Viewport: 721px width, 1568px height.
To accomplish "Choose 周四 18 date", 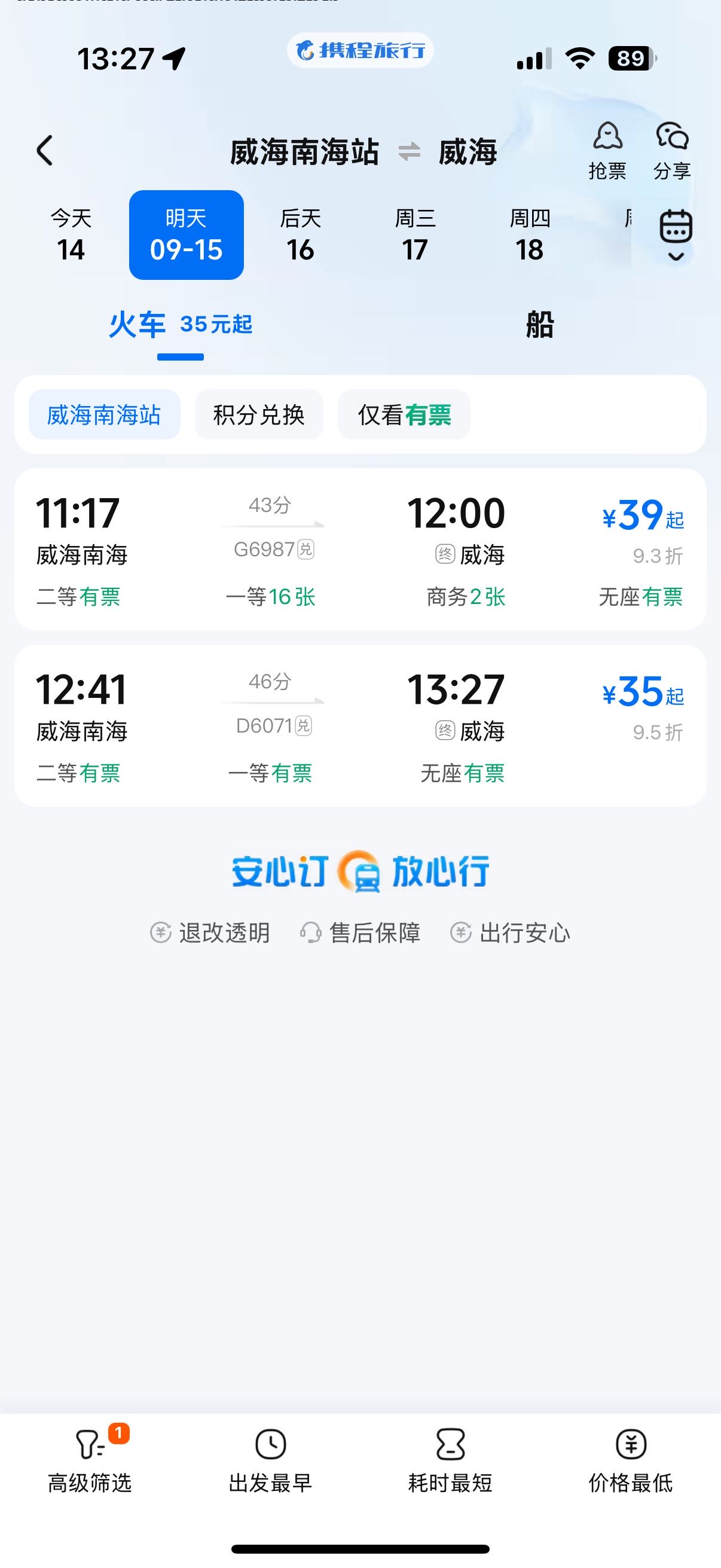I will pyautogui.click(x=529, y=235).
